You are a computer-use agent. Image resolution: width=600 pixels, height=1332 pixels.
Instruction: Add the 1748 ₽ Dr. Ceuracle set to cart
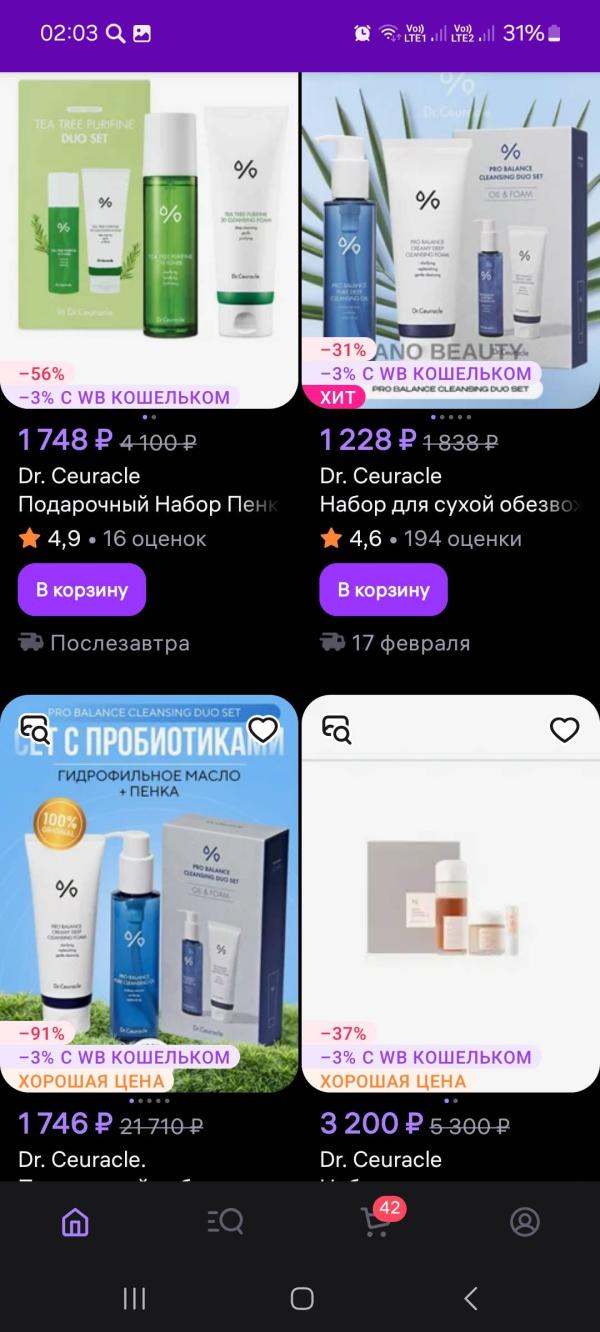coord(82,590)
